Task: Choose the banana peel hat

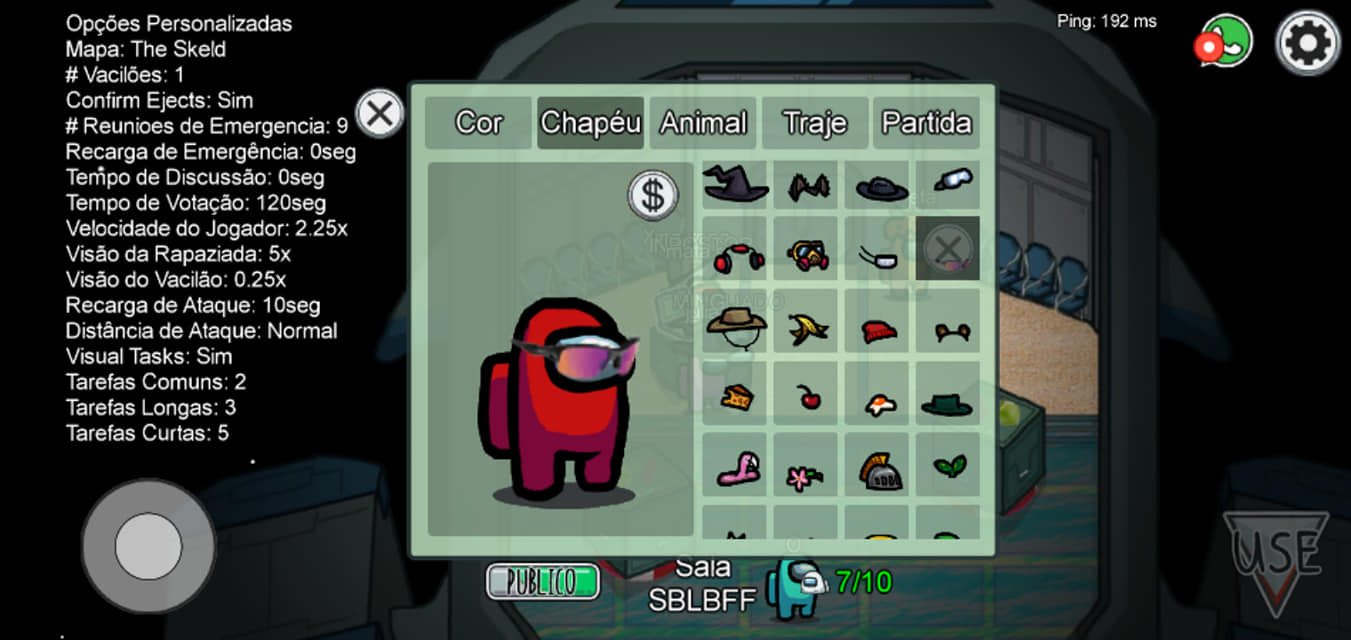Action: click(x=806, y=328)
